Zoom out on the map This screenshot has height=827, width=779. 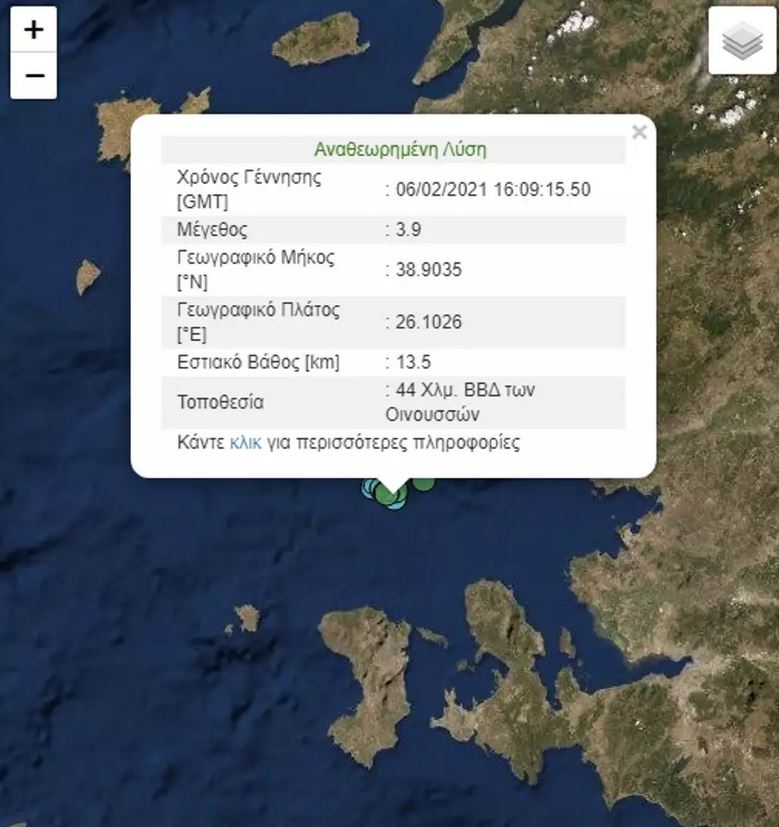coord(33,76)
